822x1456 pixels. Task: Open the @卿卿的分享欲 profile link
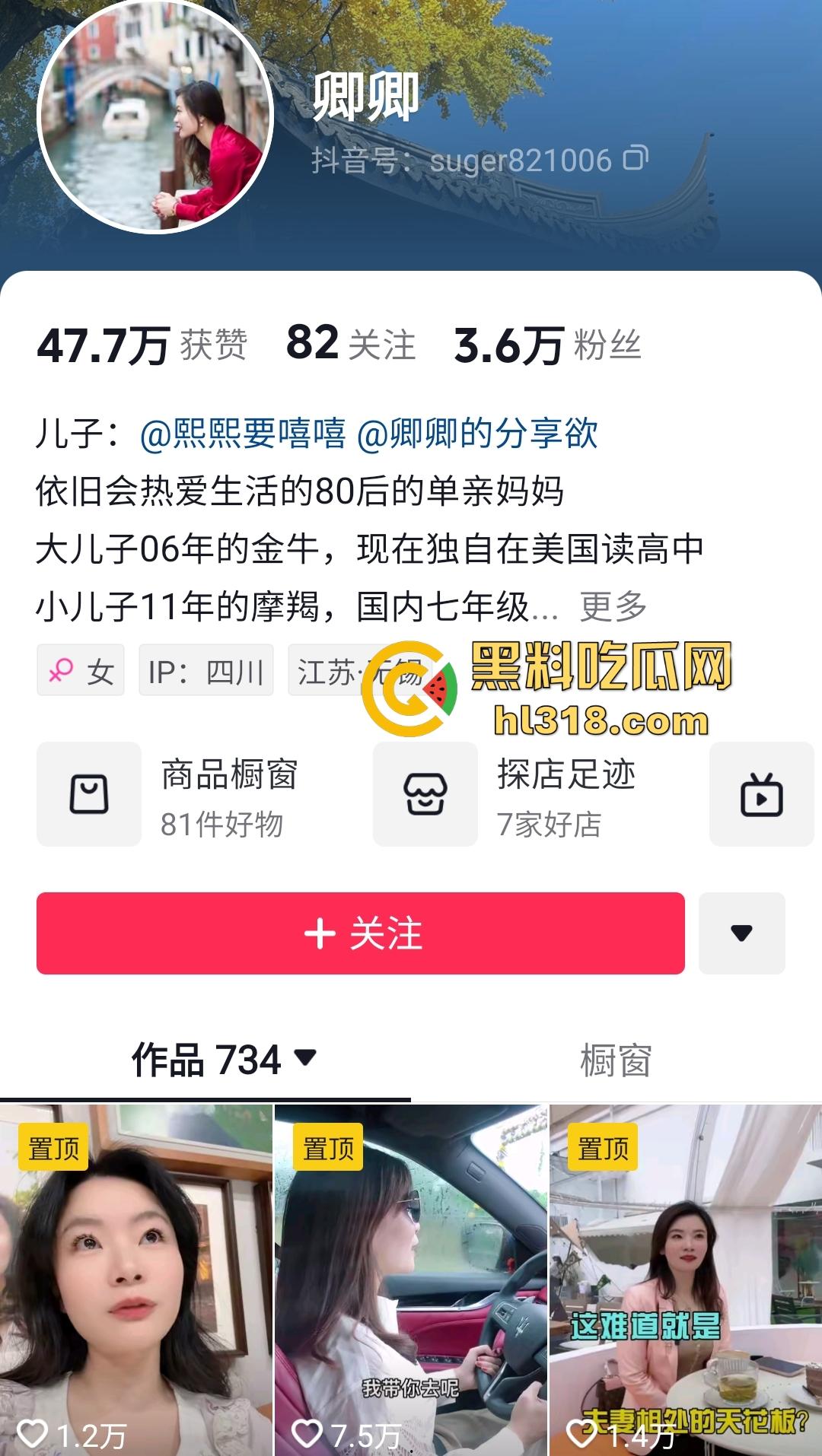click(478, 434)
